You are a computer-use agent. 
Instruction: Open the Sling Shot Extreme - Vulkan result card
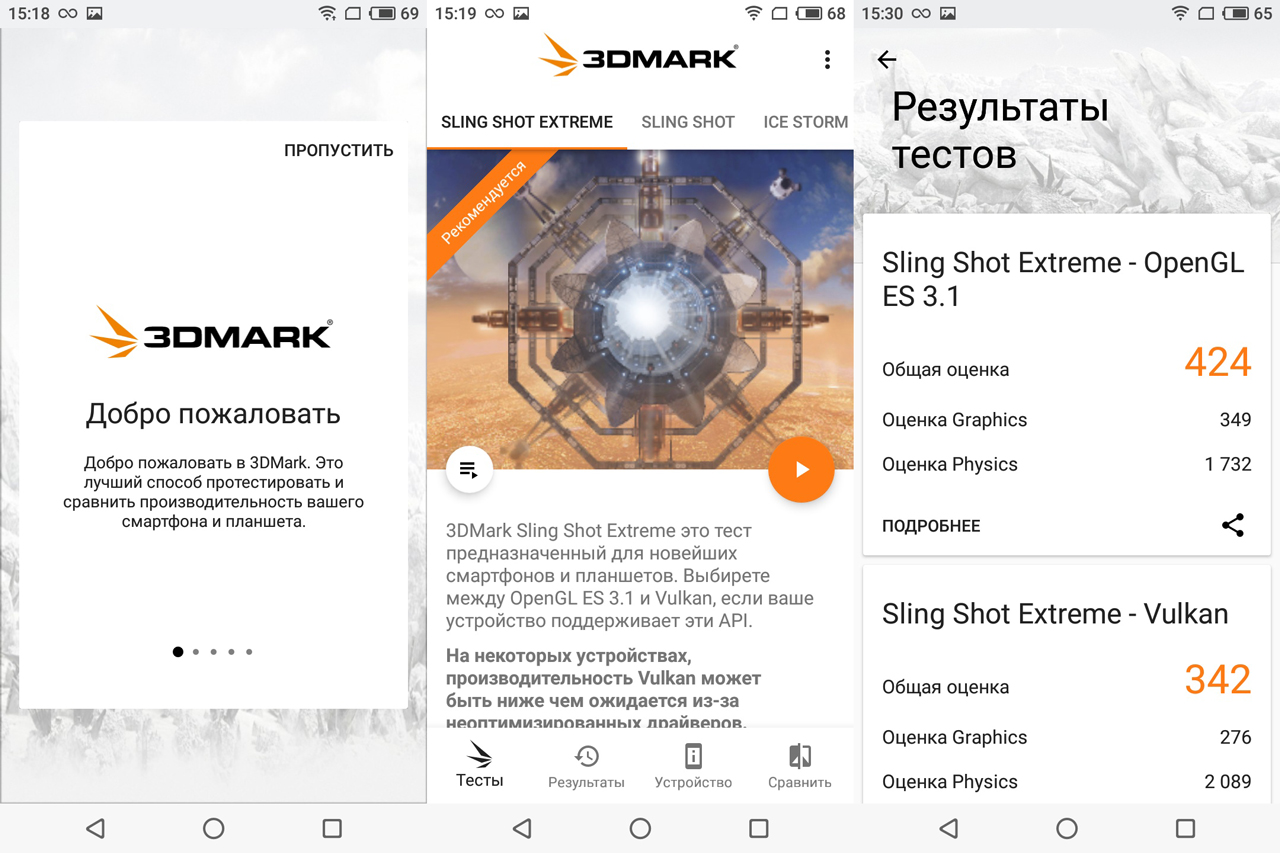coord(1055,614)
